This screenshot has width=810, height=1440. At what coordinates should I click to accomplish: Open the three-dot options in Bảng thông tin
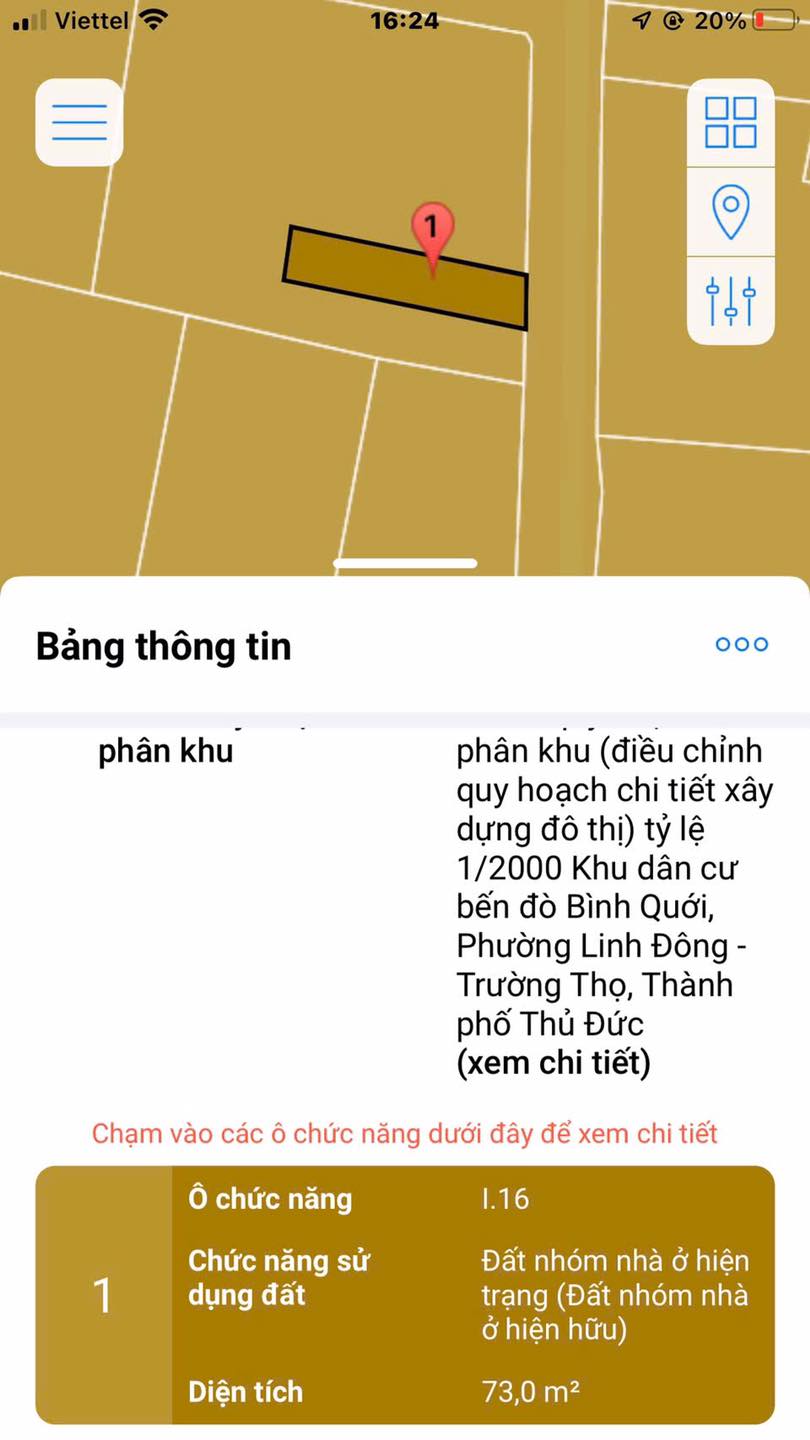(x=742, y=645)
